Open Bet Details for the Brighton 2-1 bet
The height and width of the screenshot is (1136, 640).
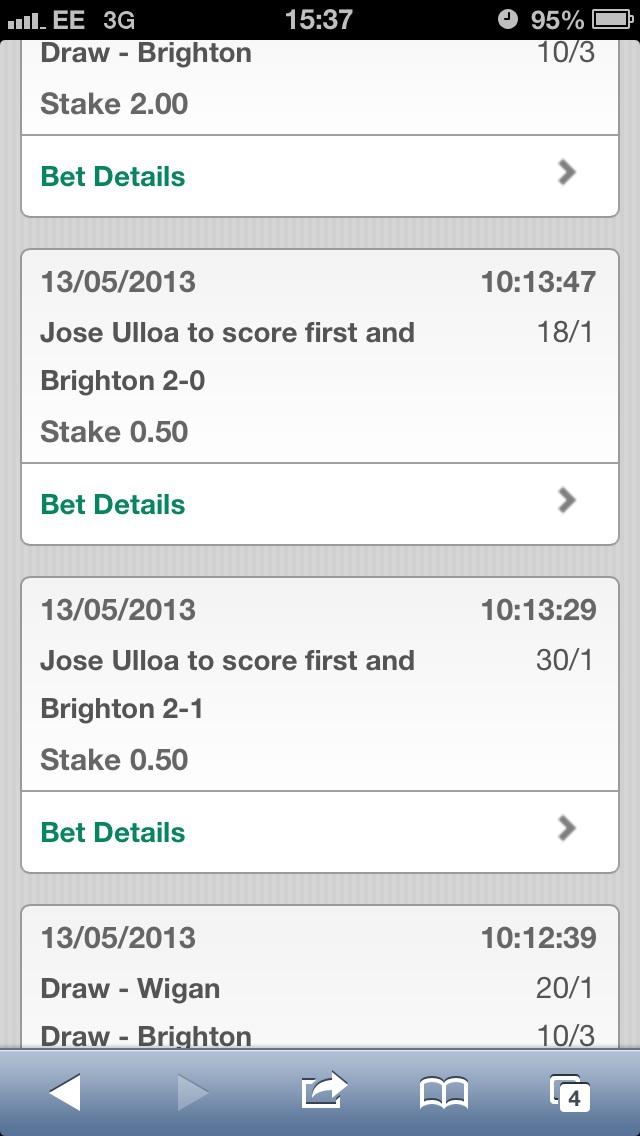click(320, 832)
